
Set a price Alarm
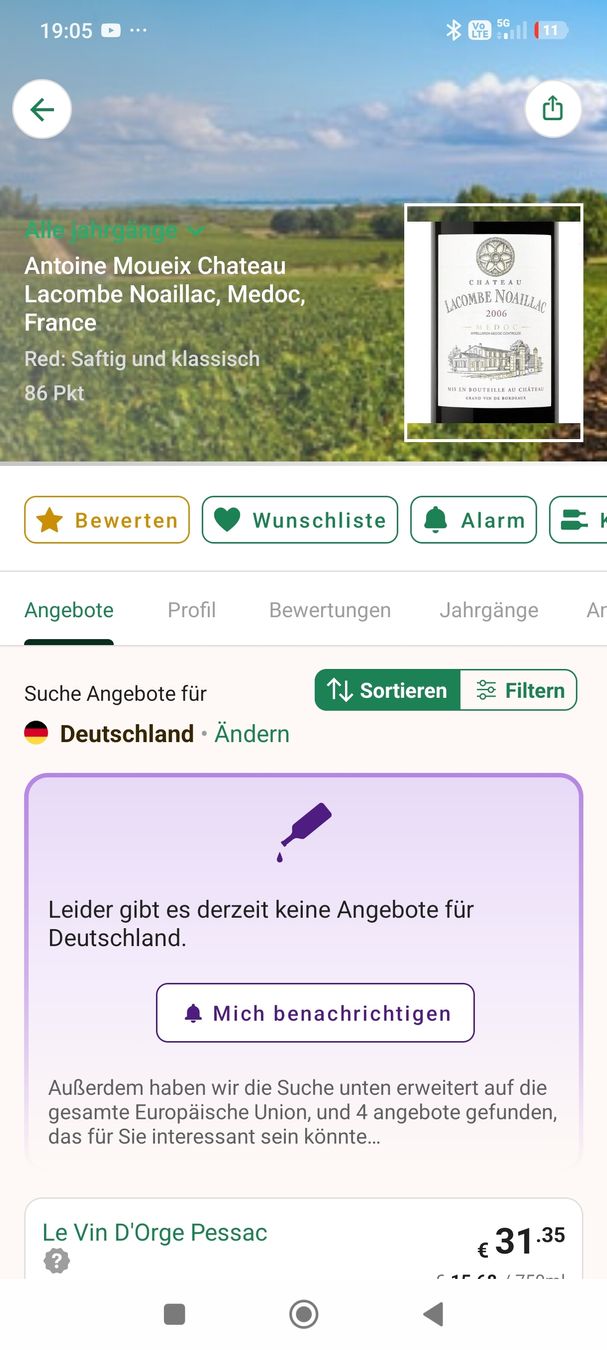(x=474, y=520)
